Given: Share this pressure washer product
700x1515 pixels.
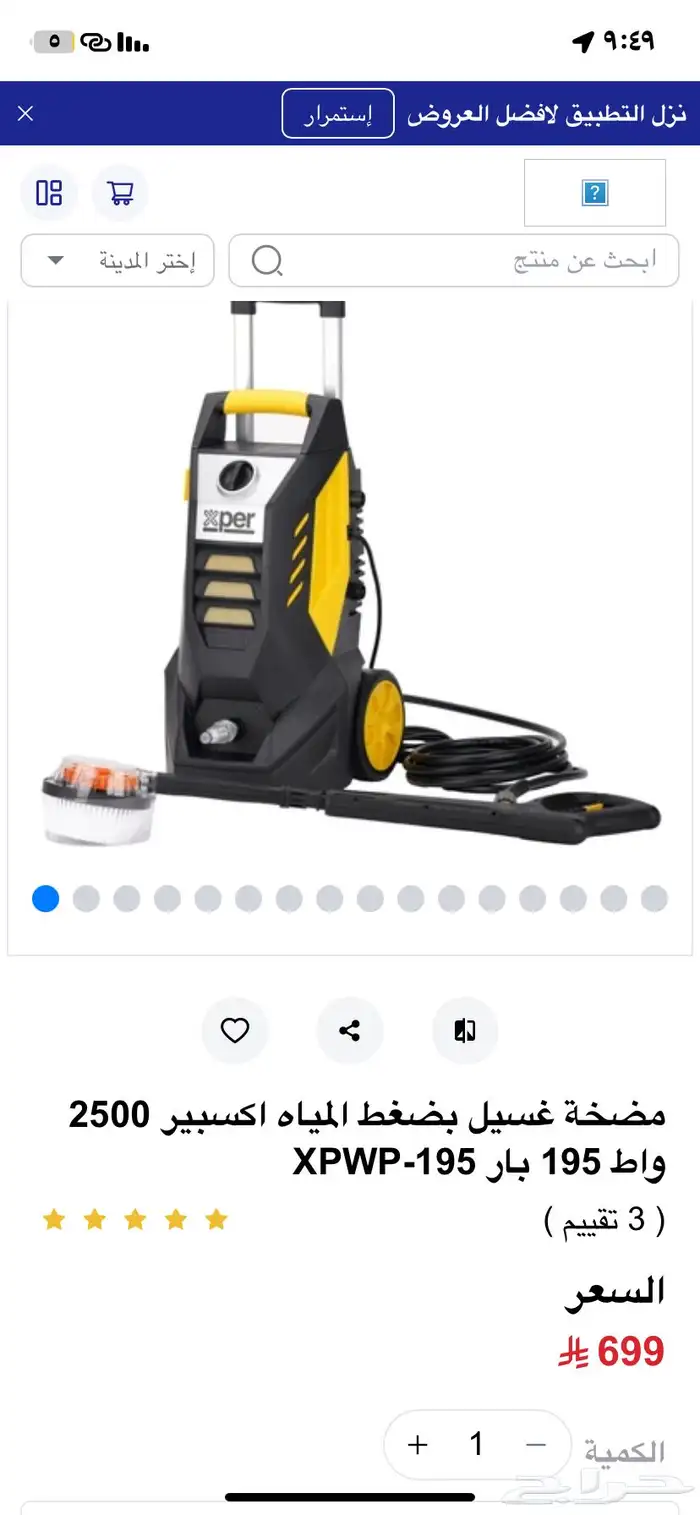Looking at the screenshot, I should [x=349, y=1030].
